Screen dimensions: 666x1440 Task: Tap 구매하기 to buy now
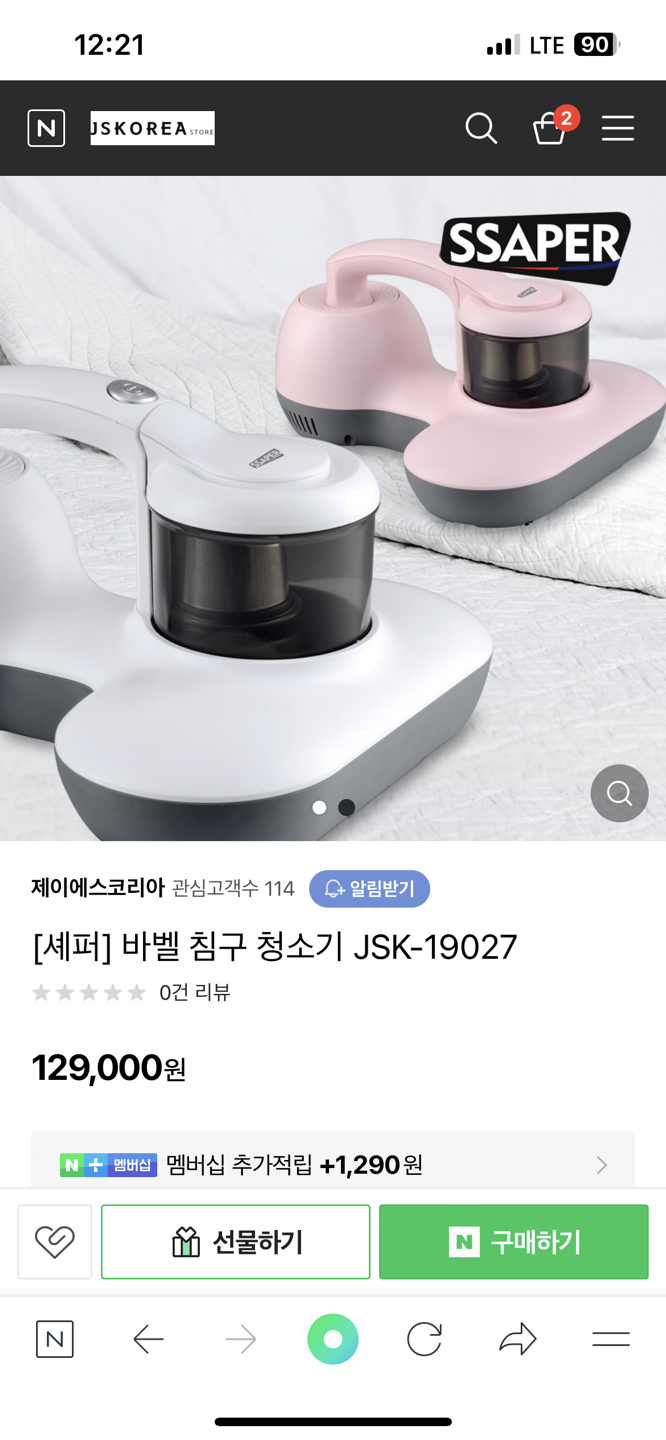point(514,1242)
